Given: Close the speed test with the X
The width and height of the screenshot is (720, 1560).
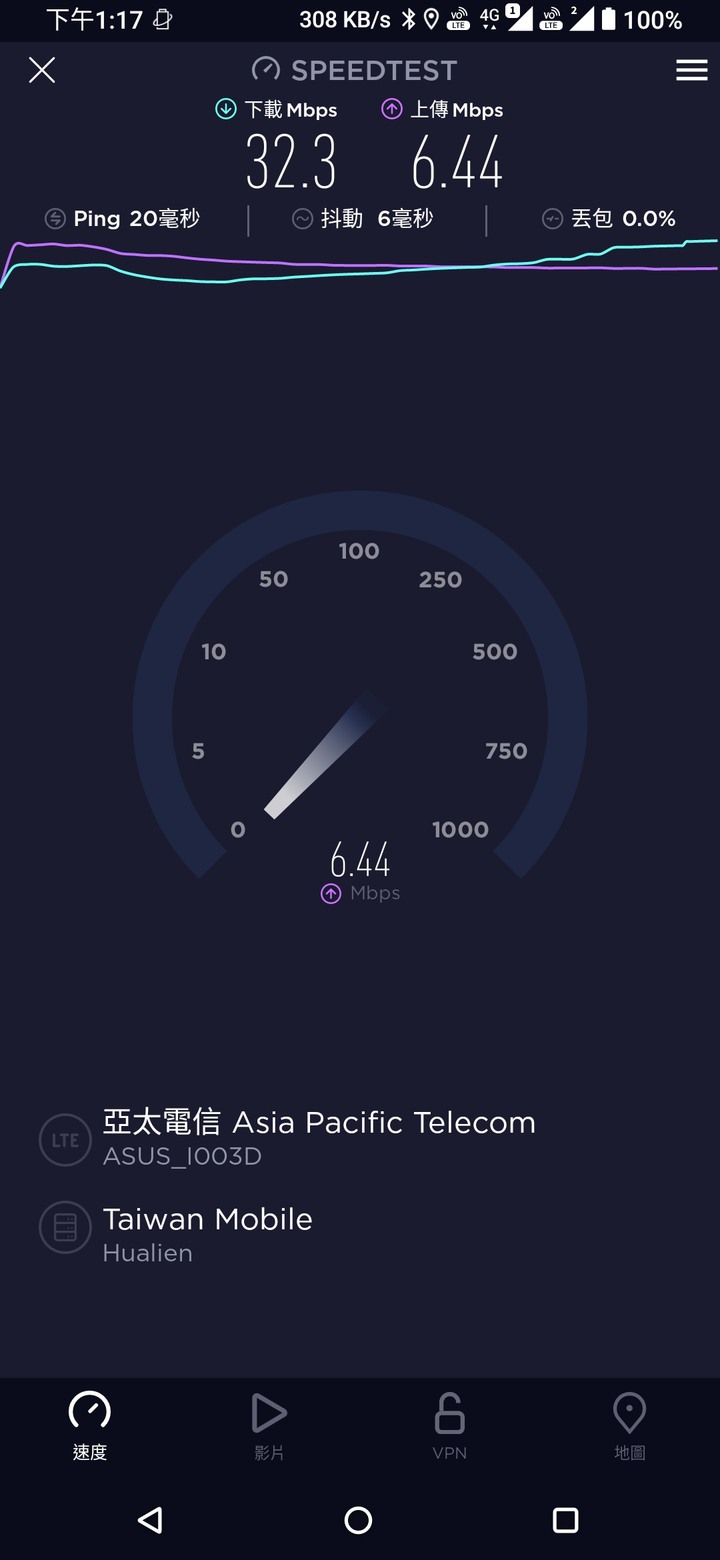Looking at the screenshot, I should [42, 70].
